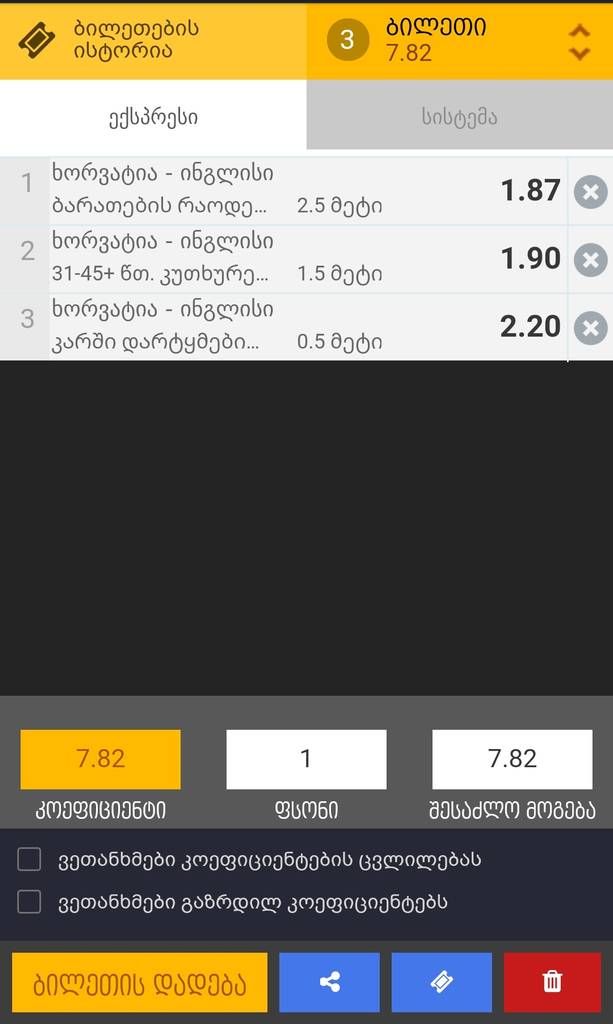
Task: Select the ექსპრესი tab
Action: (x=153, y=117)
